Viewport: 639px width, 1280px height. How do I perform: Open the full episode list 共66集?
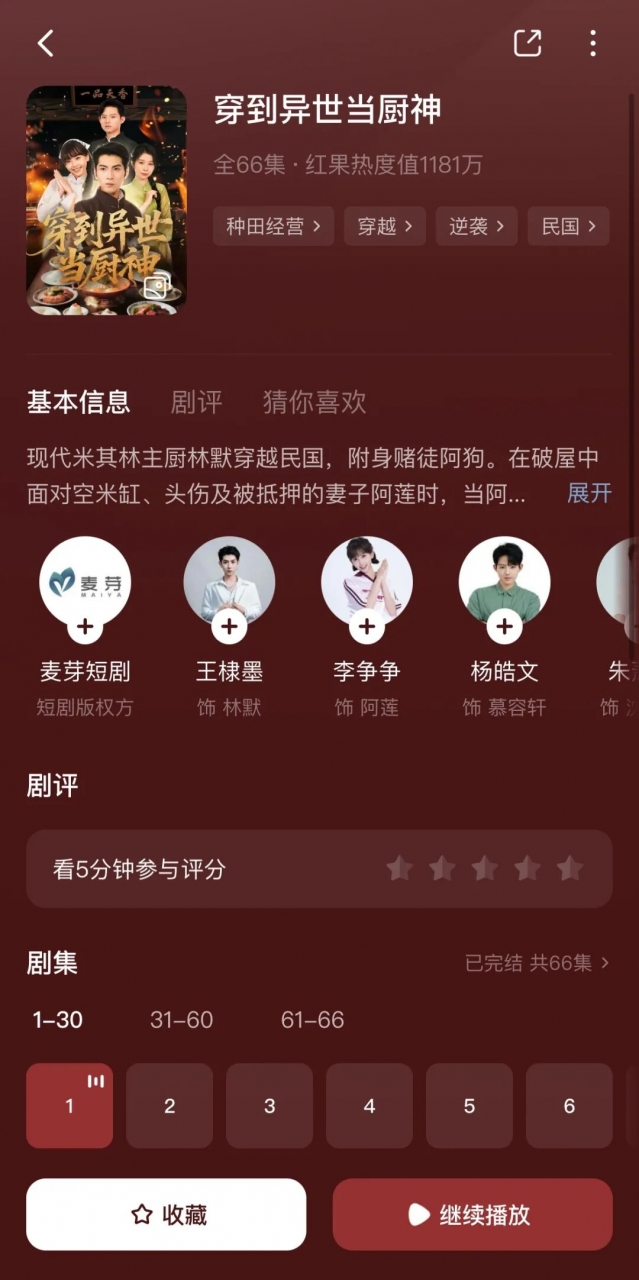(x=538, y=963)
